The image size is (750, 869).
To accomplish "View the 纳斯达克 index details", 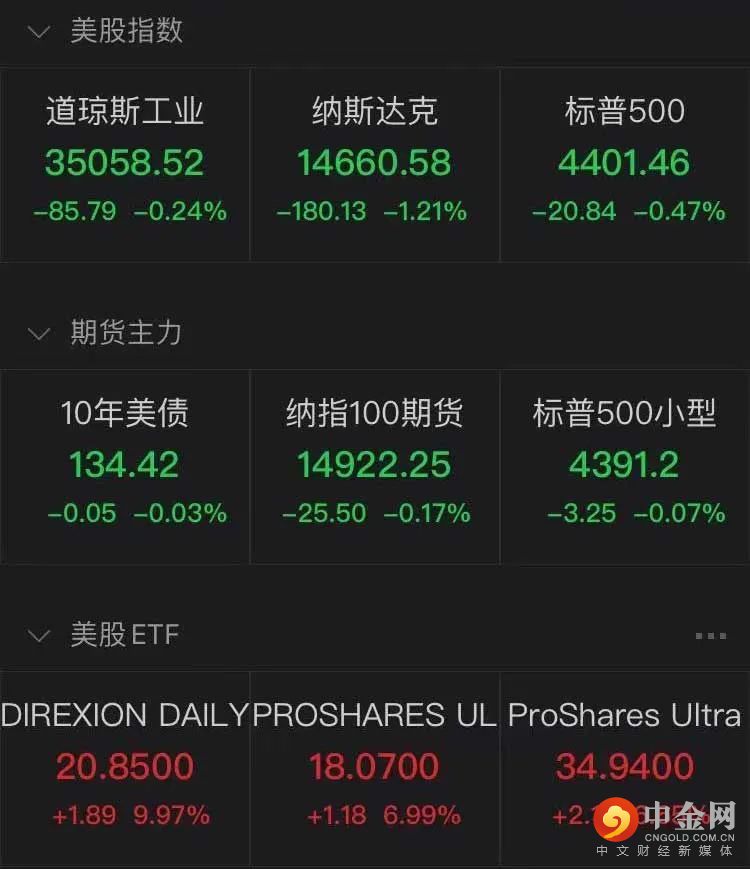I will [374, 164].
